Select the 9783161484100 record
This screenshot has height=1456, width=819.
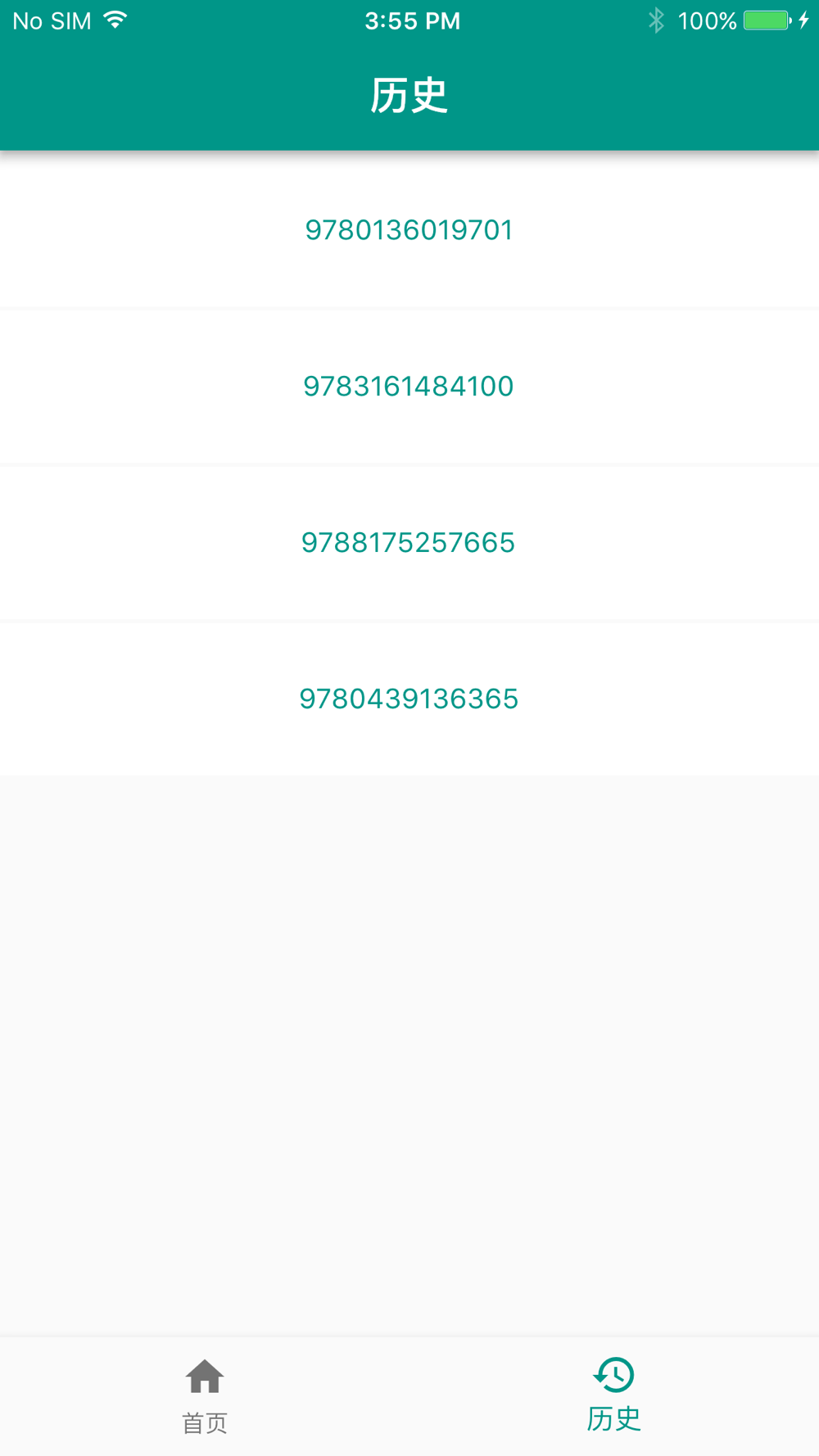[x=409, y=386]
